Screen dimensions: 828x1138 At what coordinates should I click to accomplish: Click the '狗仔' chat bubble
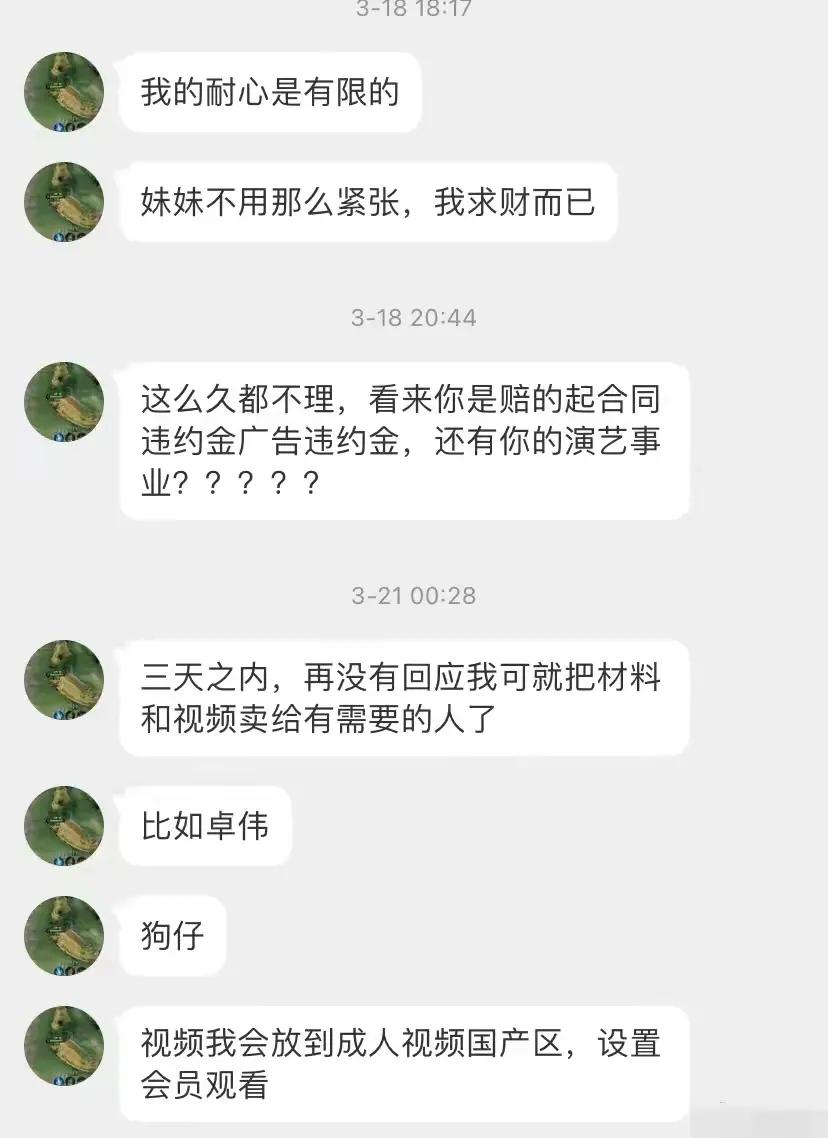171,935
